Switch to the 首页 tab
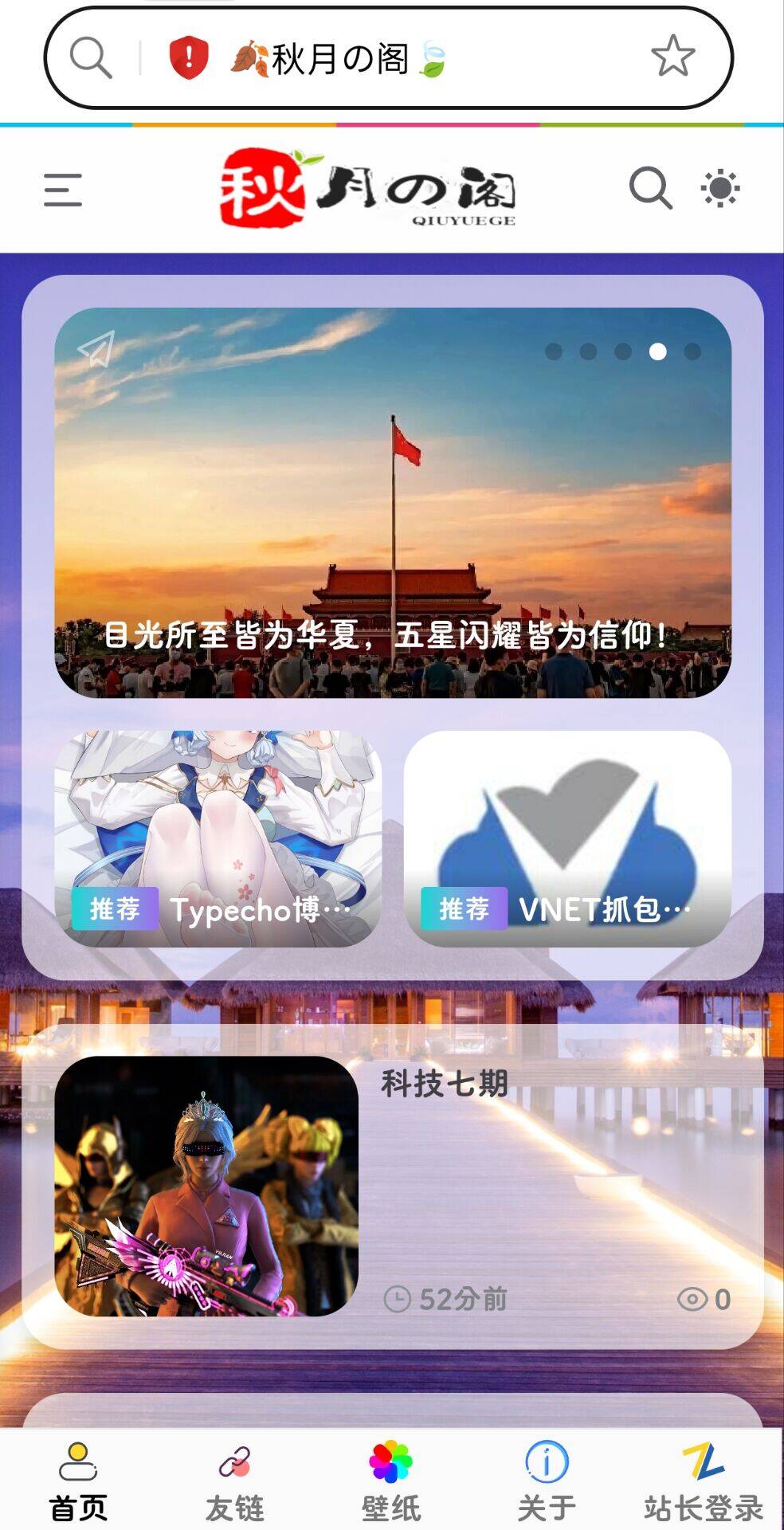This screenshot has width=784, height=1530. (78, 1482)
